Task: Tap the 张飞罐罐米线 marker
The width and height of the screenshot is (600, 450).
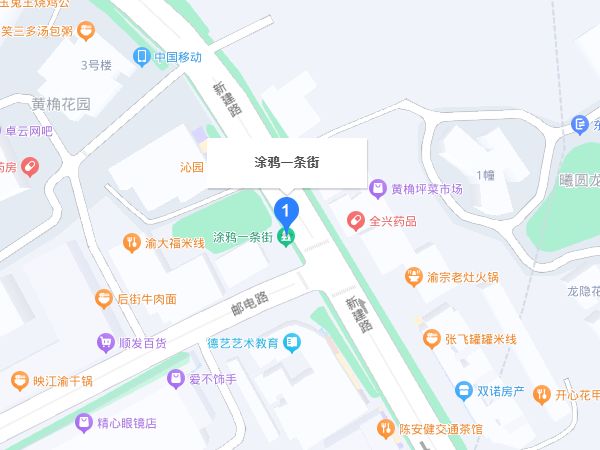Action: pos(432,339)
